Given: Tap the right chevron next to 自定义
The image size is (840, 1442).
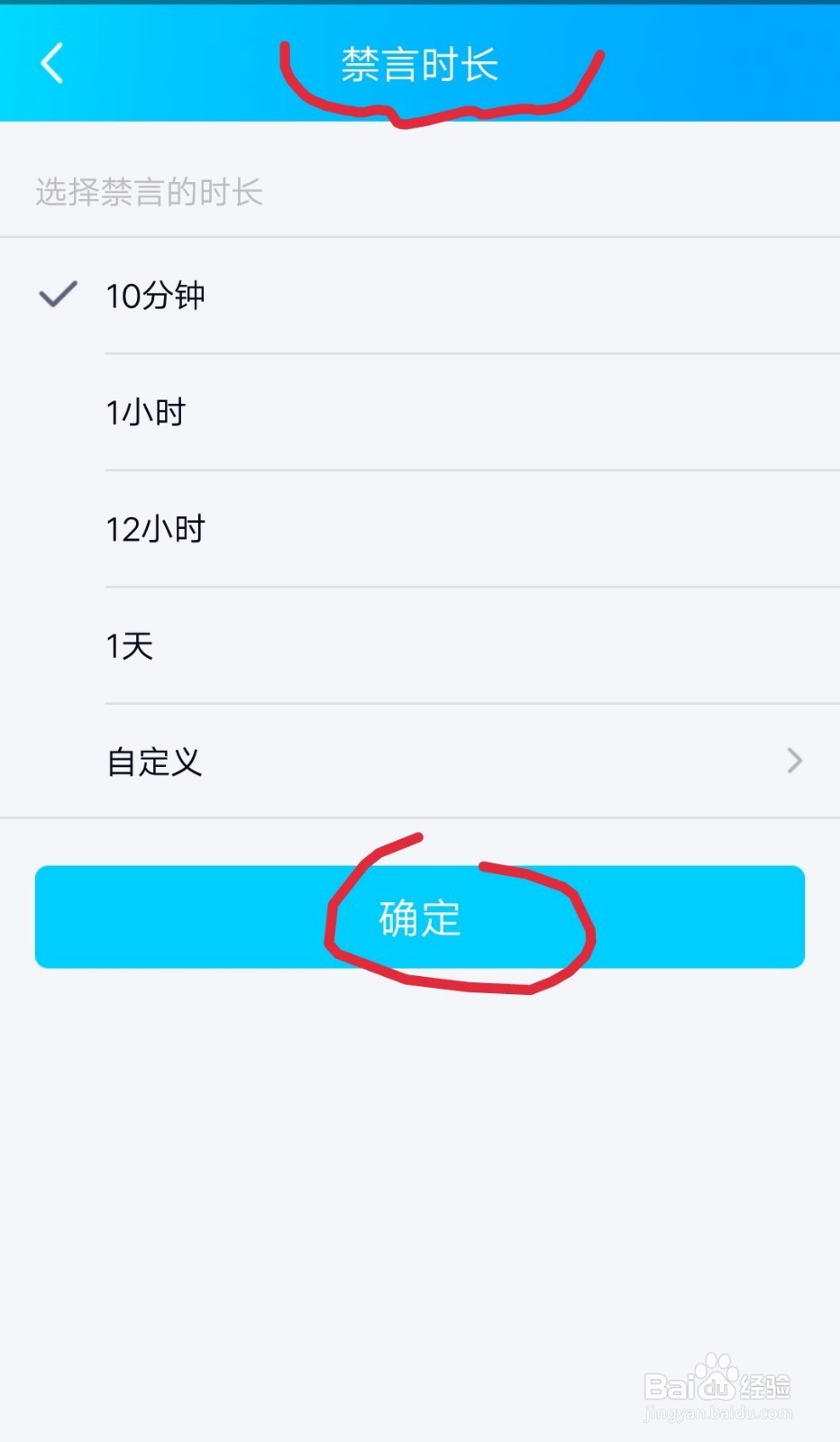Looking at the screenshot, I should [794, 761].
